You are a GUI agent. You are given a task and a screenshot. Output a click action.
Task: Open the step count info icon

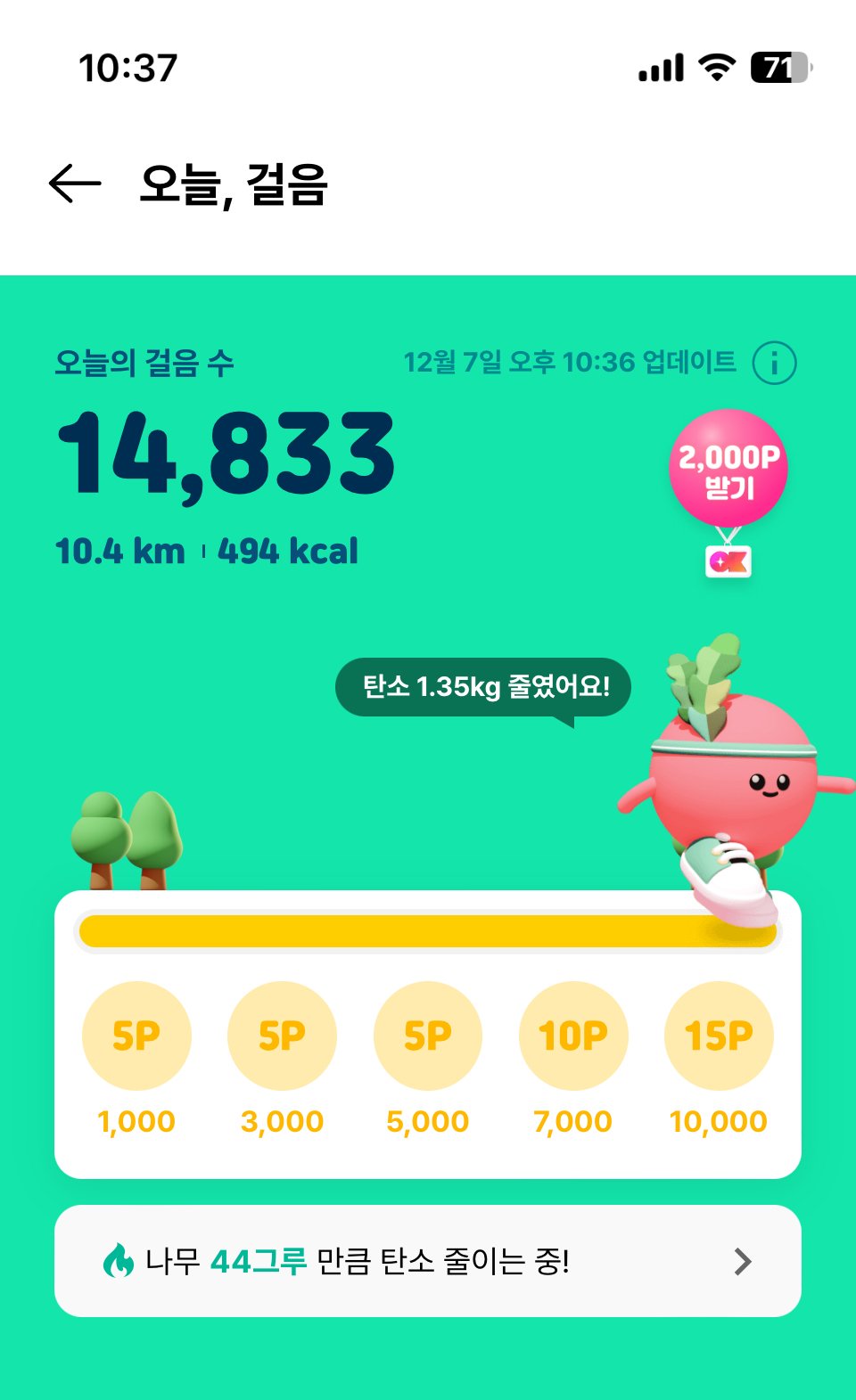pyautogui.click(x=774, y=363)
